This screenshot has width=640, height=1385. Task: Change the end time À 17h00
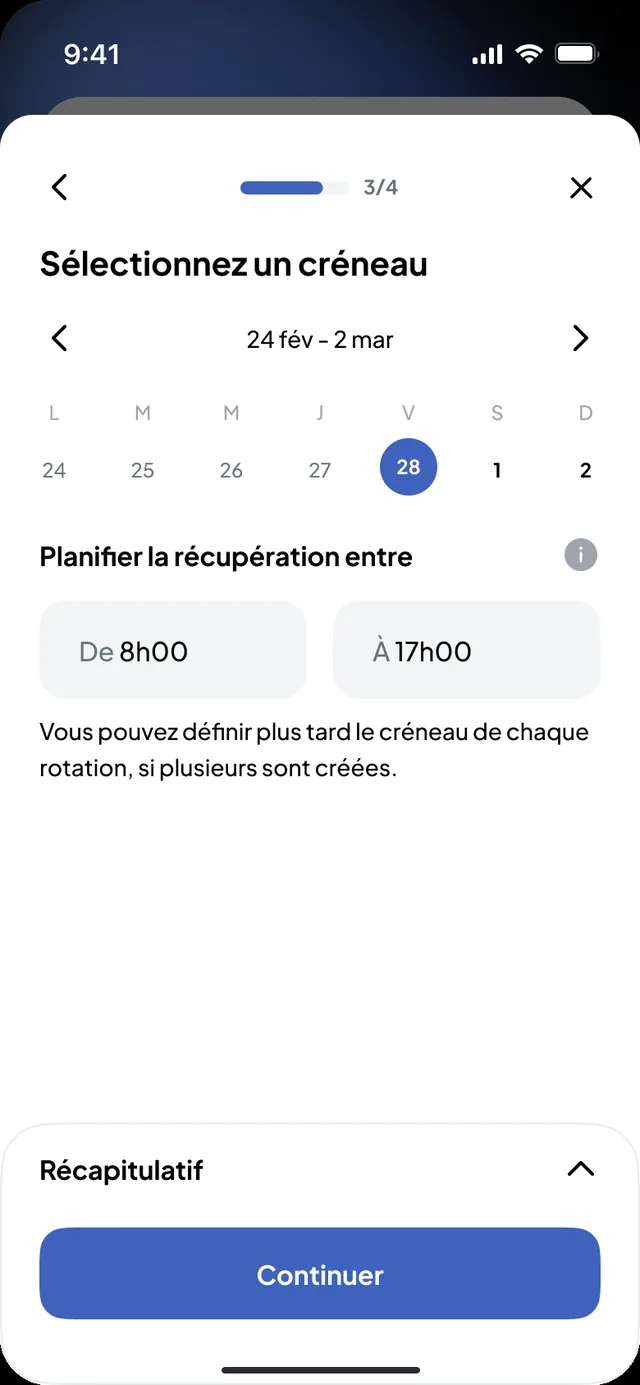pyautogui.click(x=467, y=650)
